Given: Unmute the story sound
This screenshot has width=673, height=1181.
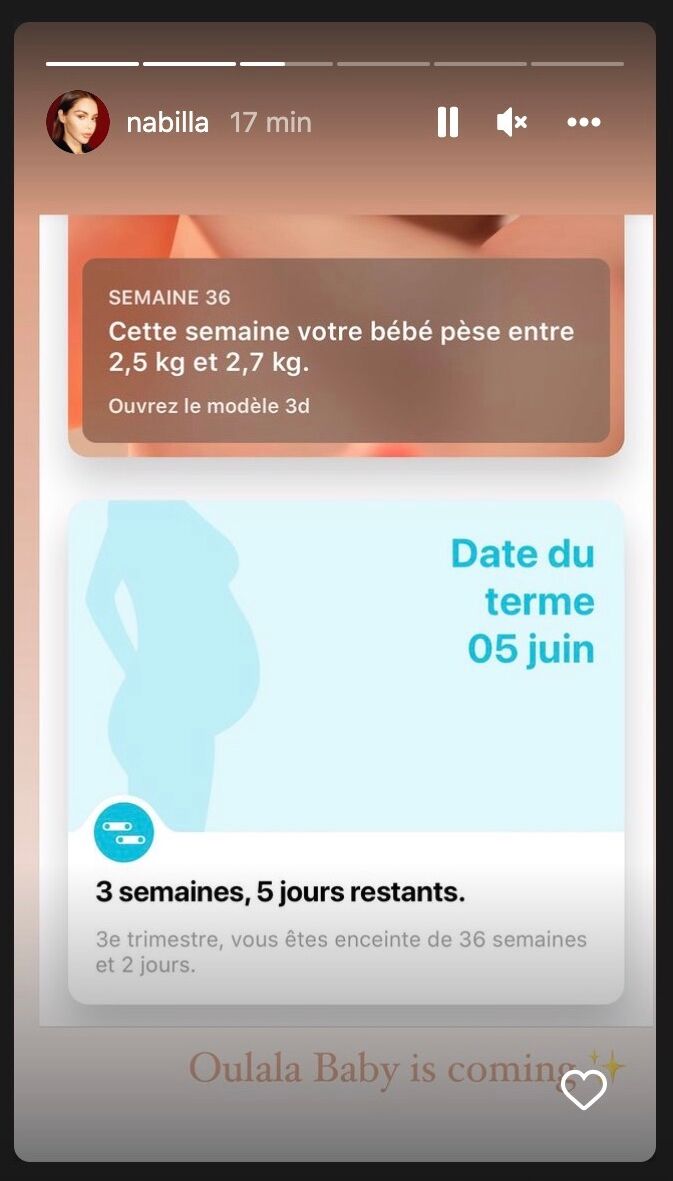Looking at the screenshot, I should (x=511, y=122).
